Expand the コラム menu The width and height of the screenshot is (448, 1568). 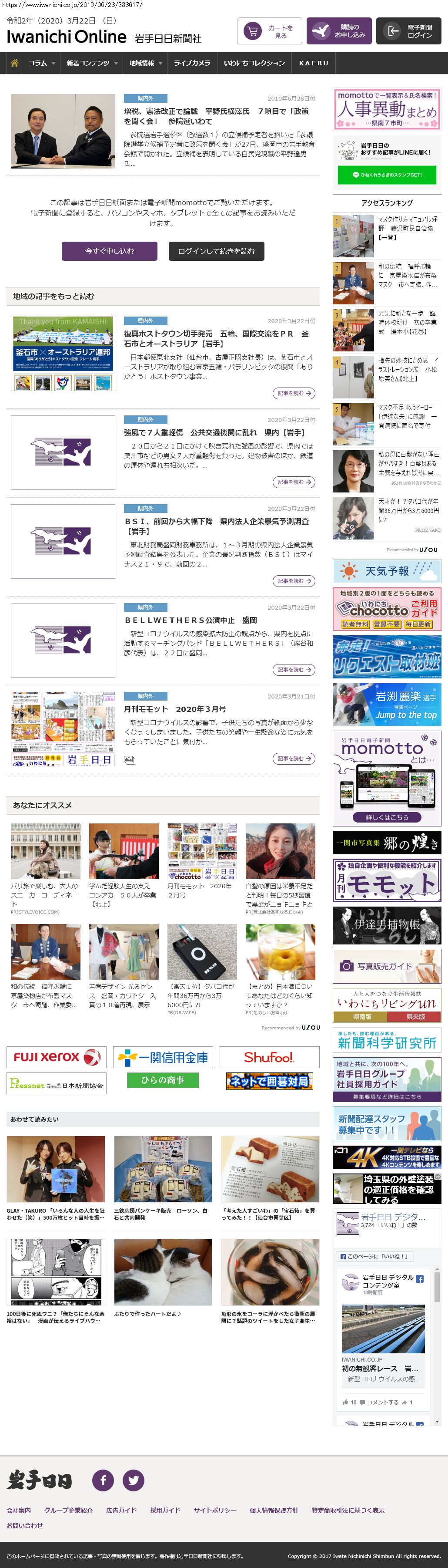pyautogui.click(x=41, y=63)
